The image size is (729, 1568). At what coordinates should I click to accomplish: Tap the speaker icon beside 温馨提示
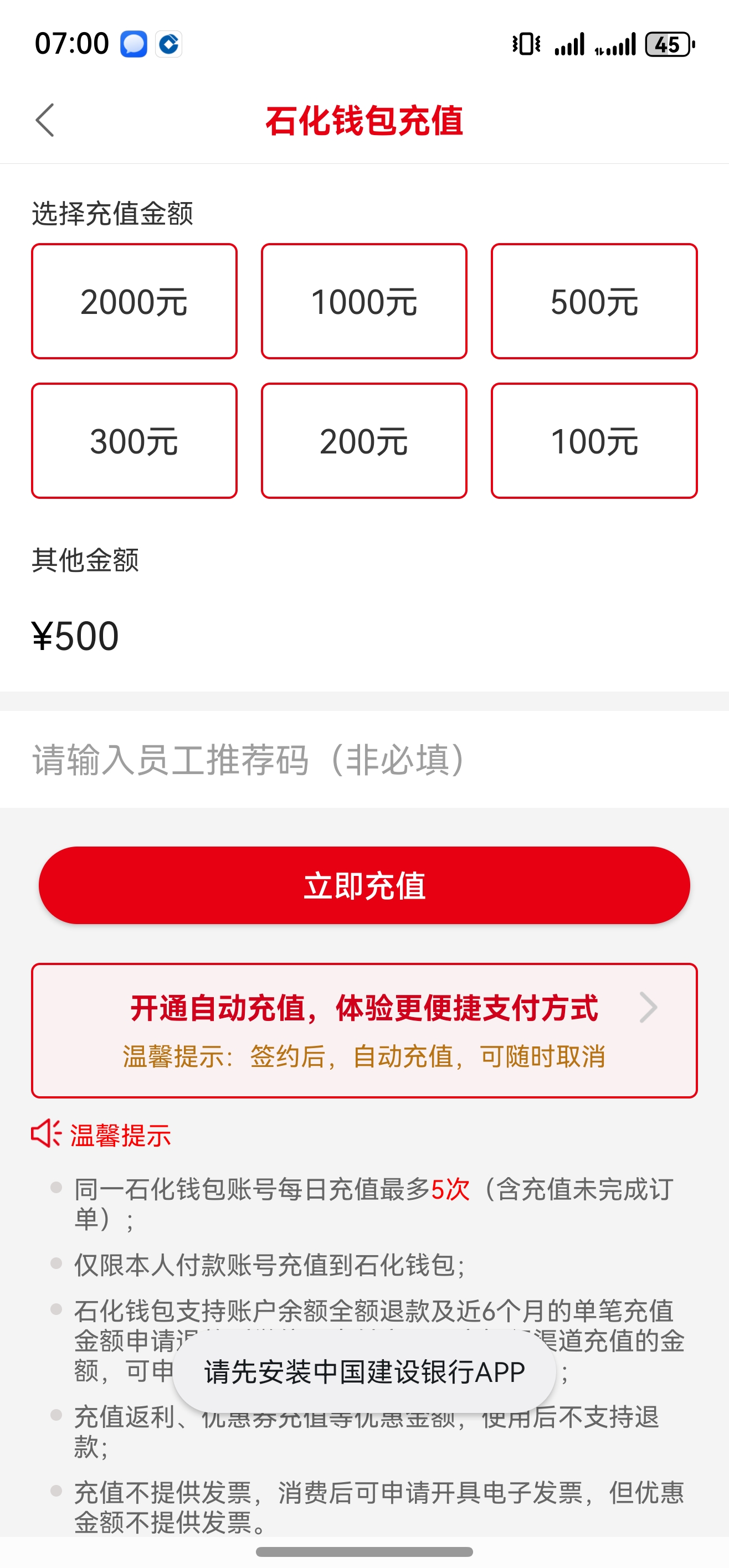point(44,1133)
